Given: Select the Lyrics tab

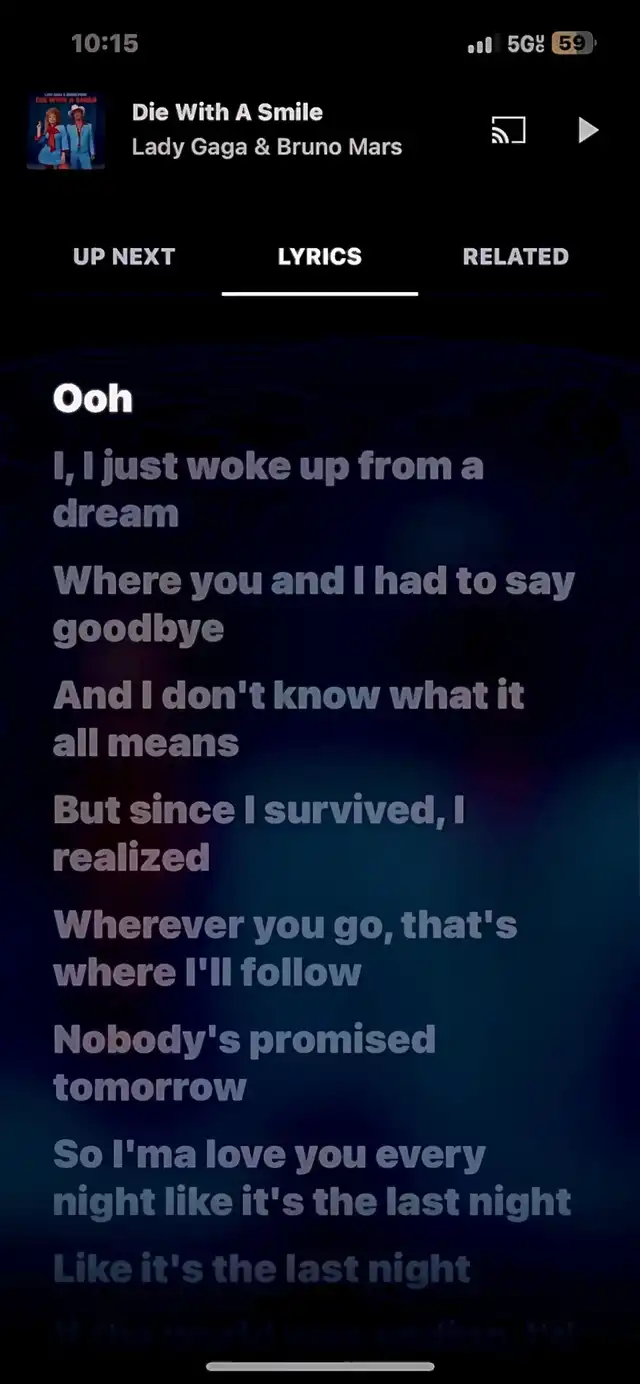Looking at the screenshot, I should (320, 257).
